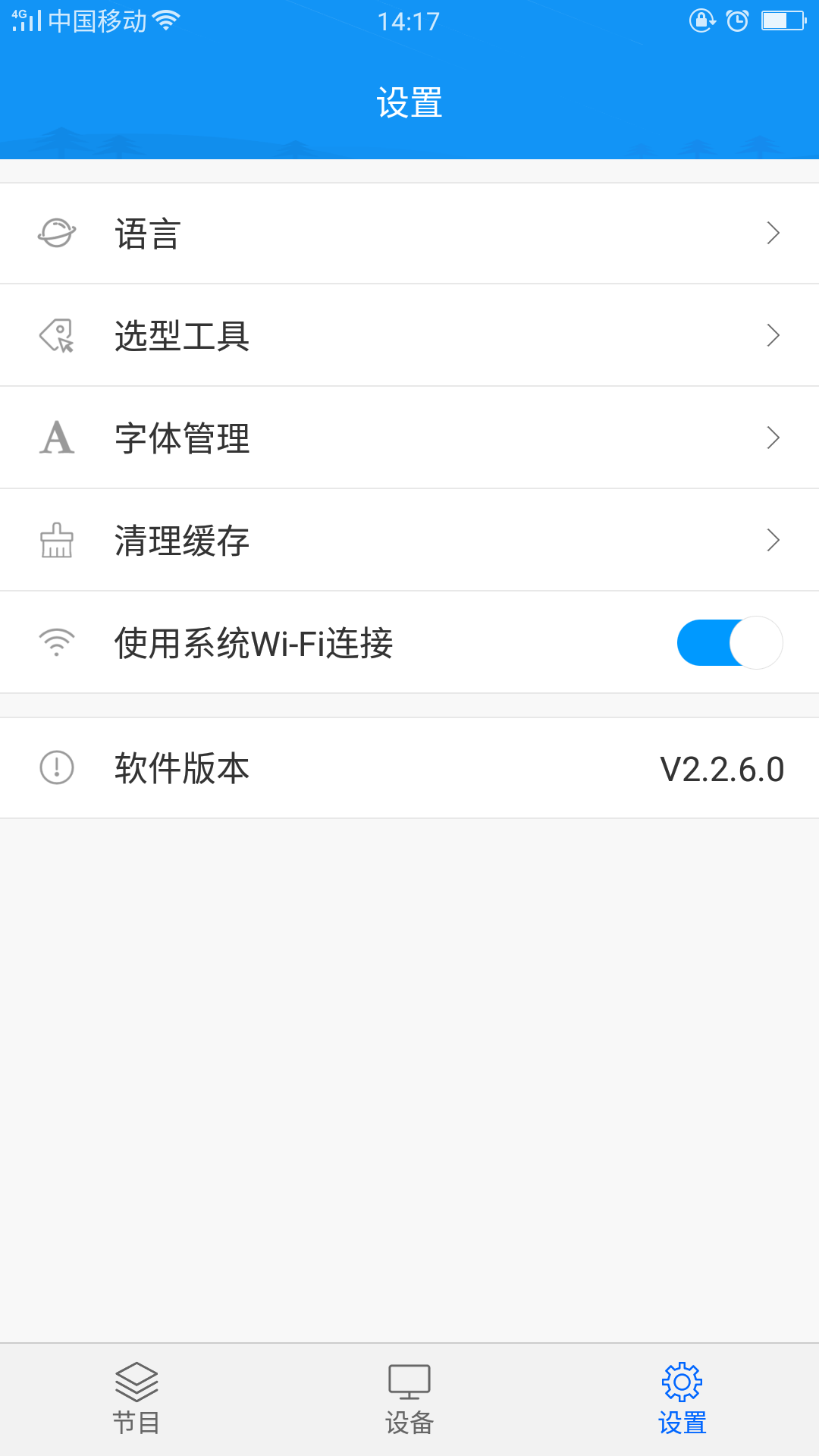819x1456 pixels.
Task: Expand 字体管理 using the chevron
Action: (x=773, y=437)
